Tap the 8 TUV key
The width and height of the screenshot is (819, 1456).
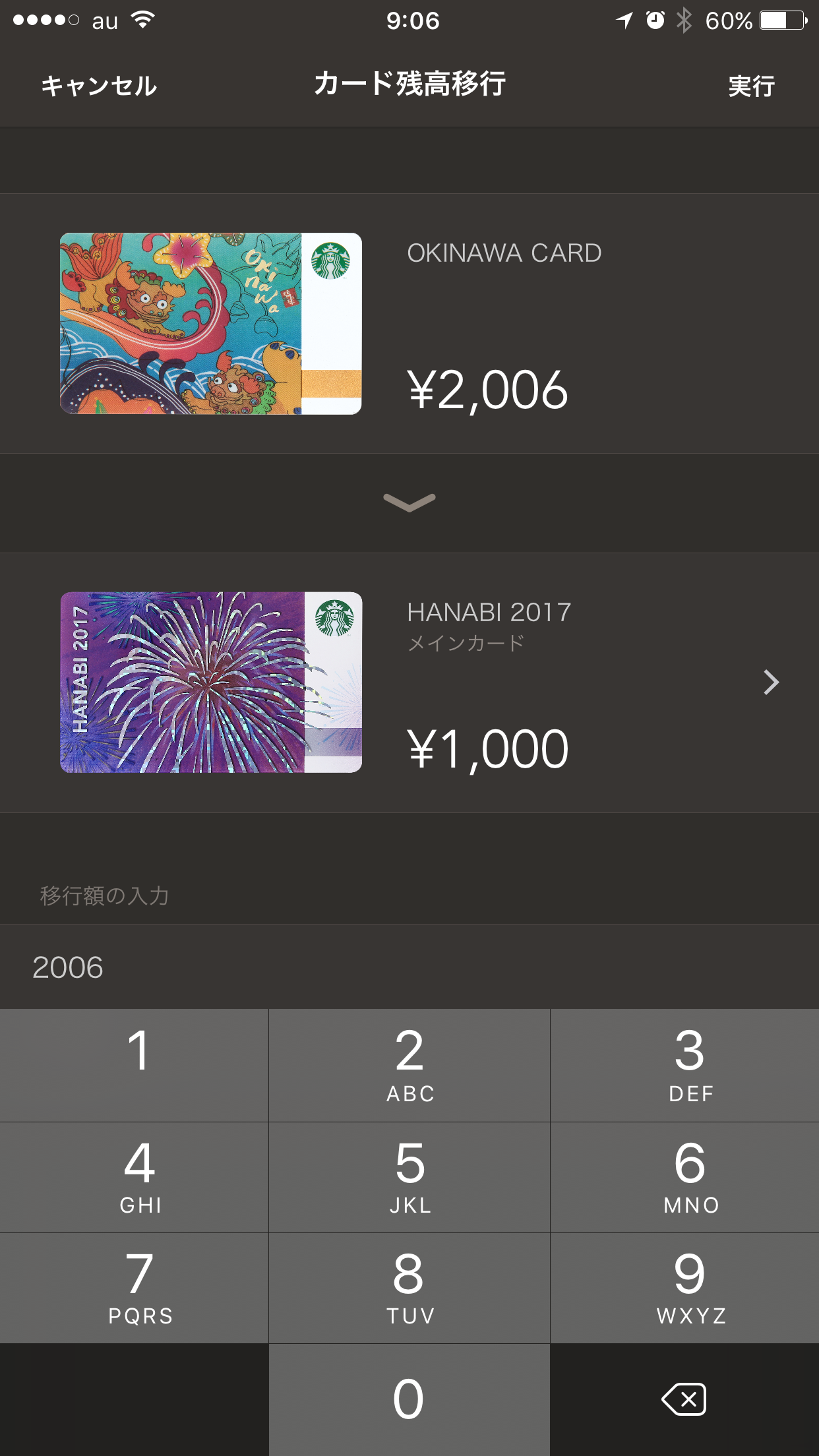click(x=409, y=1288)
